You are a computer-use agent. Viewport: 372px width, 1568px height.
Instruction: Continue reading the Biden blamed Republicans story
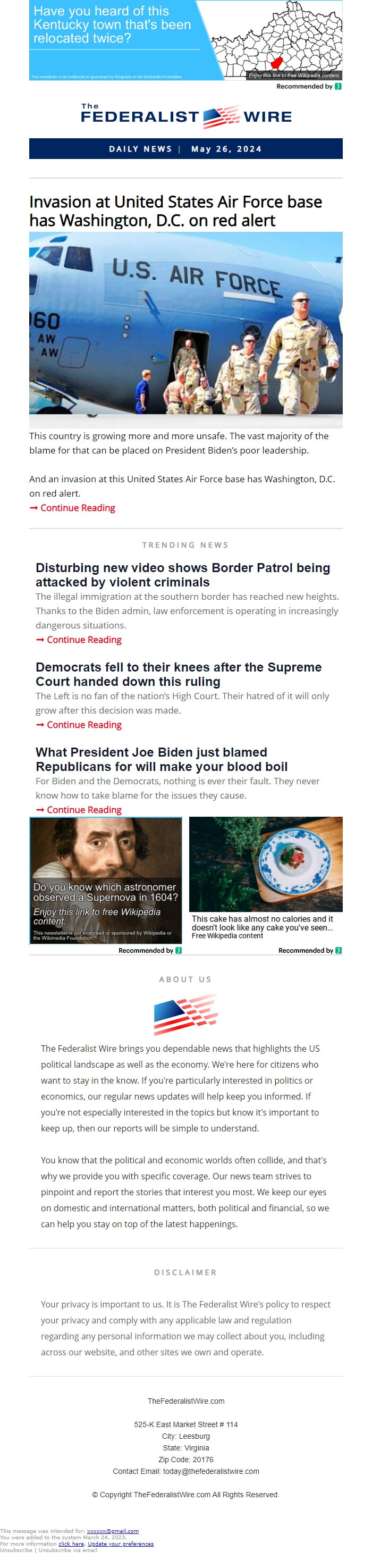click(83, 810)
